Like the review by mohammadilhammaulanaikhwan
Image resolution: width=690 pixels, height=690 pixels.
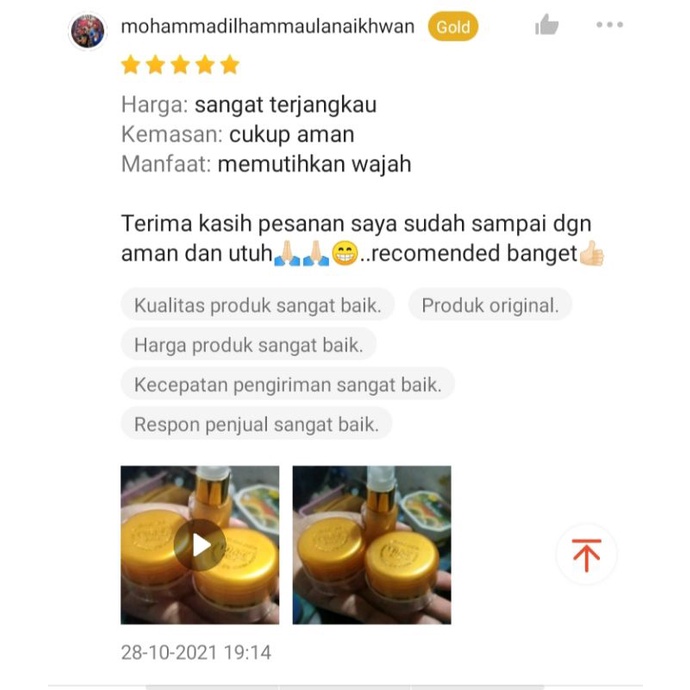coord(546,25)
